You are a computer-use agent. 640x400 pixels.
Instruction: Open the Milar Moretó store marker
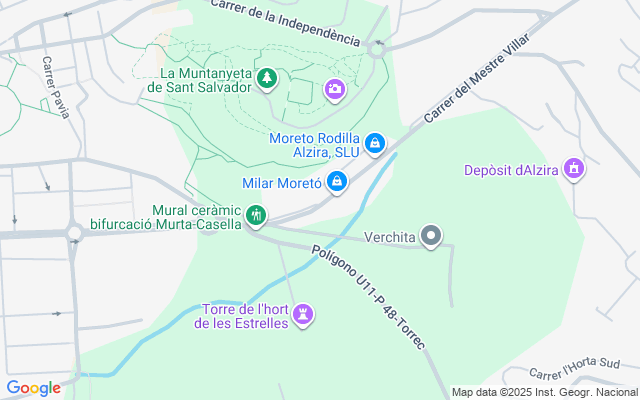coord(338,182)
